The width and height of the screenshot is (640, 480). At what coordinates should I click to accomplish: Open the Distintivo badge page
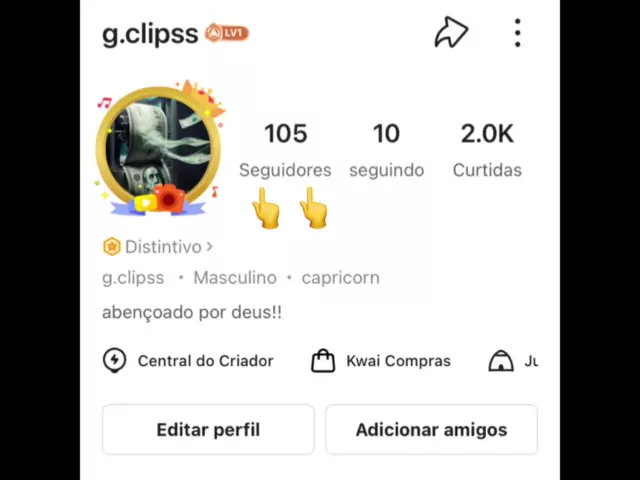(158, 247)
